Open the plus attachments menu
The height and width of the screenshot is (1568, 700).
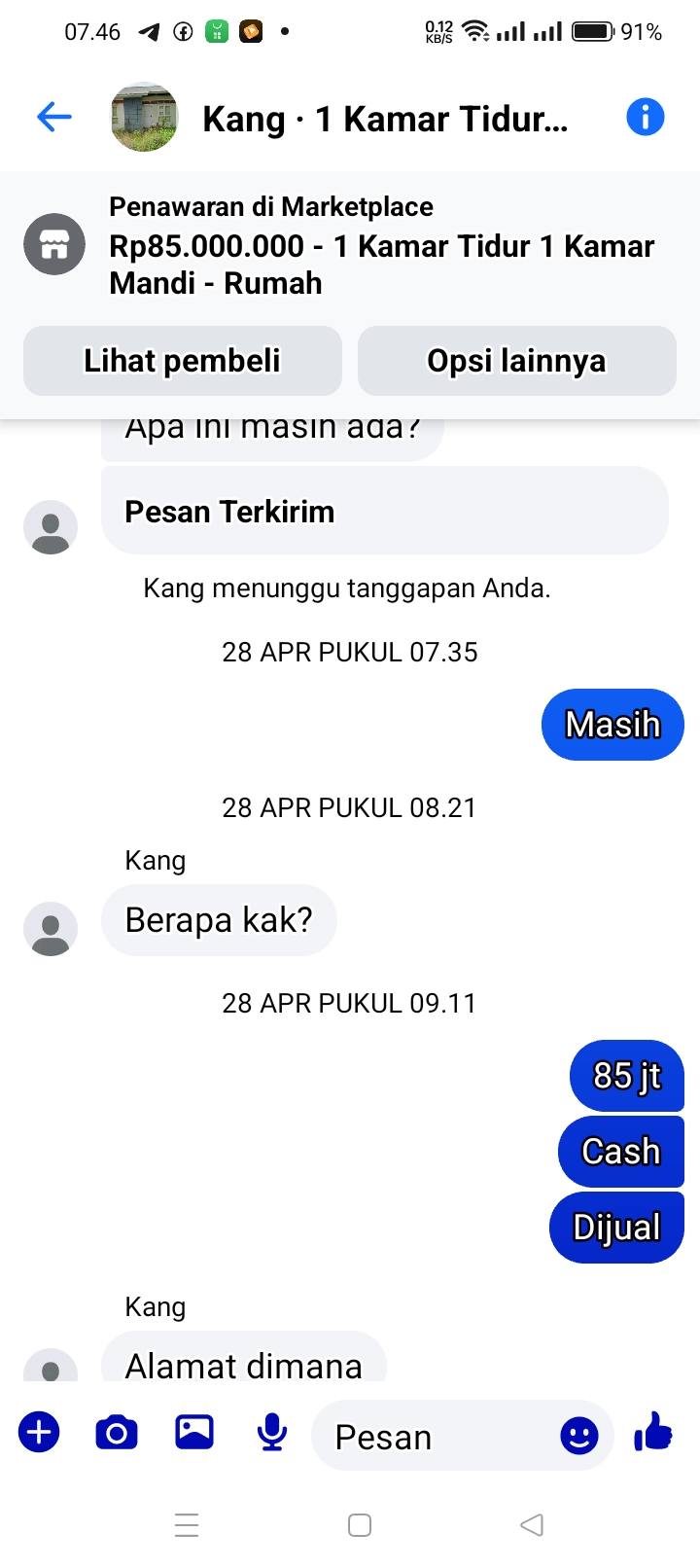pyautogui.click(x=40, y=1433)
